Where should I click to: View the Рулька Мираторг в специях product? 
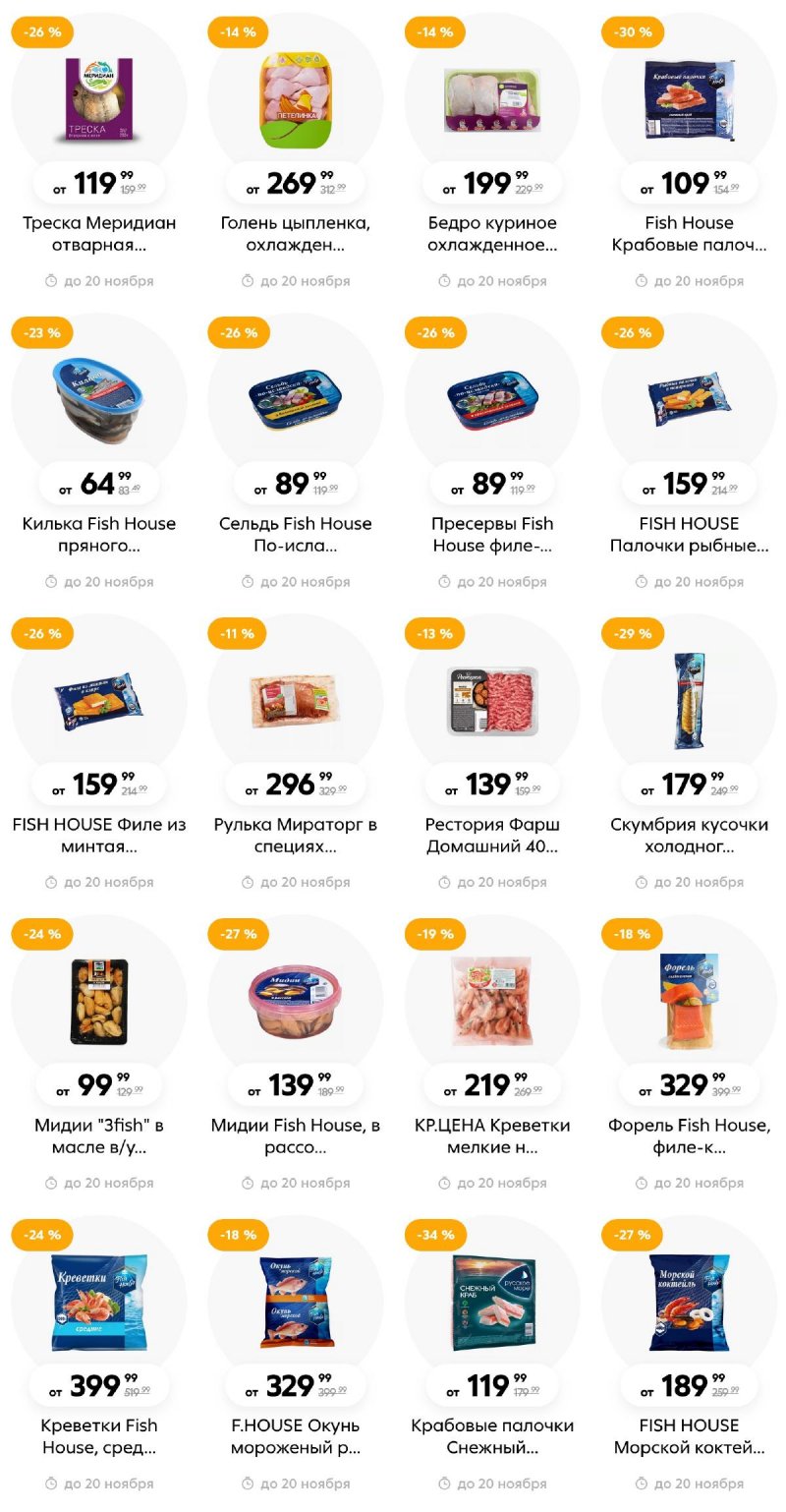point(296,701)
